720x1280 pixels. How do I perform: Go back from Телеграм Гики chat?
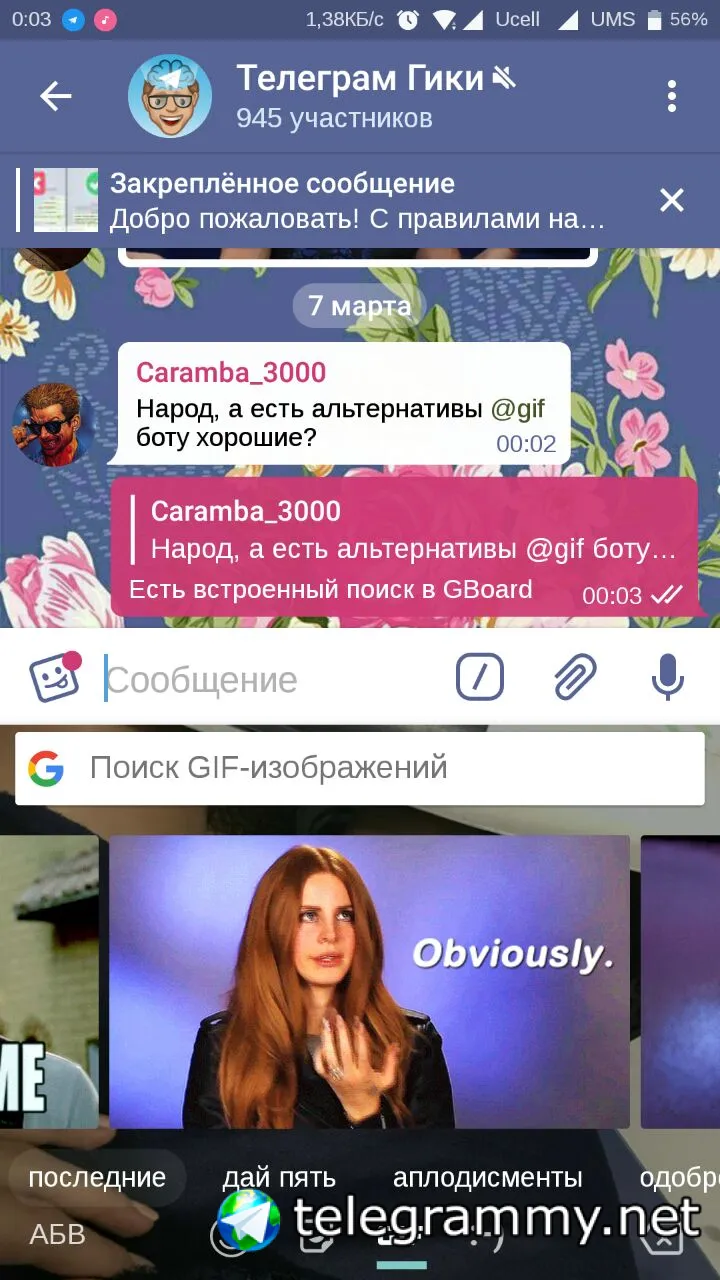tap(56, 96)
